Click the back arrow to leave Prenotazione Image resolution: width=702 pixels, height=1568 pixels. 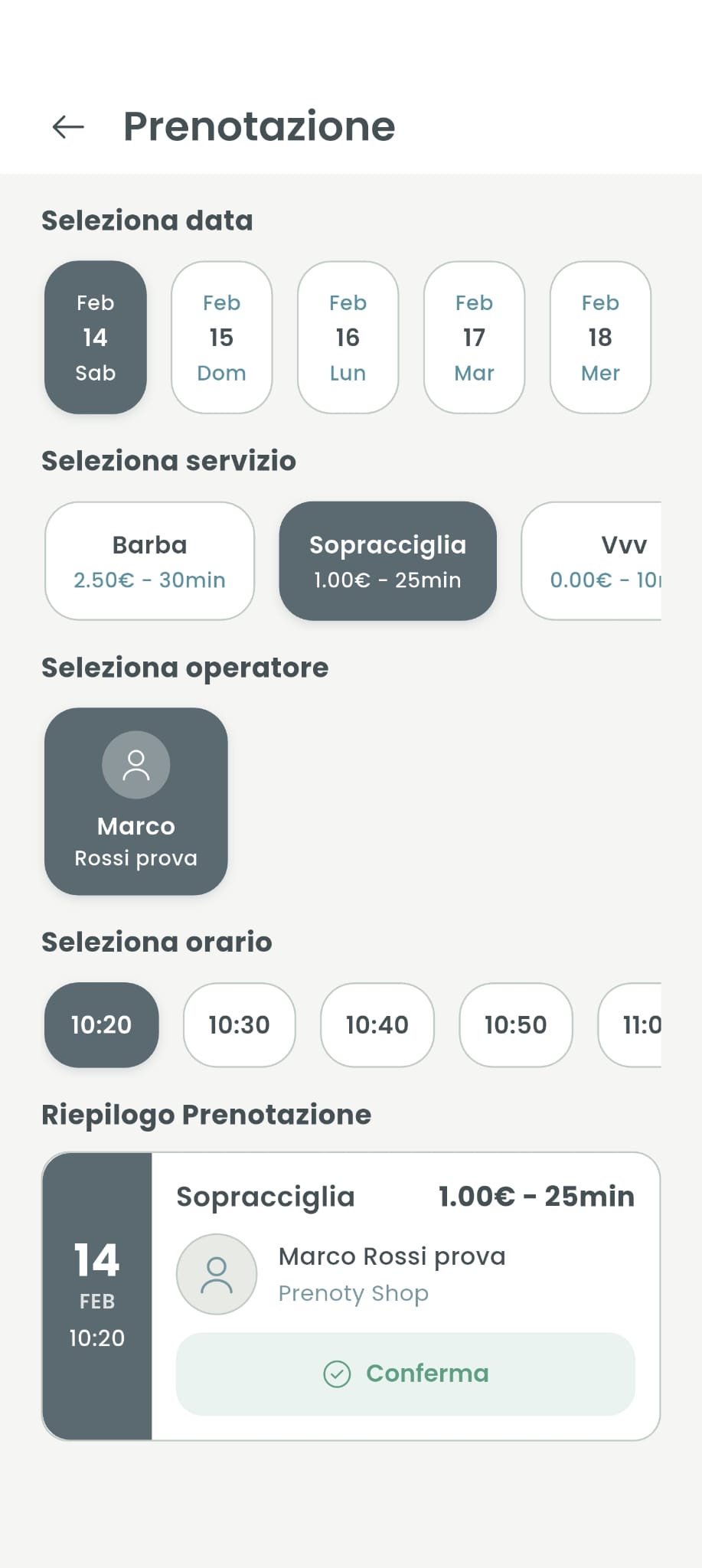tap(66, 127)
